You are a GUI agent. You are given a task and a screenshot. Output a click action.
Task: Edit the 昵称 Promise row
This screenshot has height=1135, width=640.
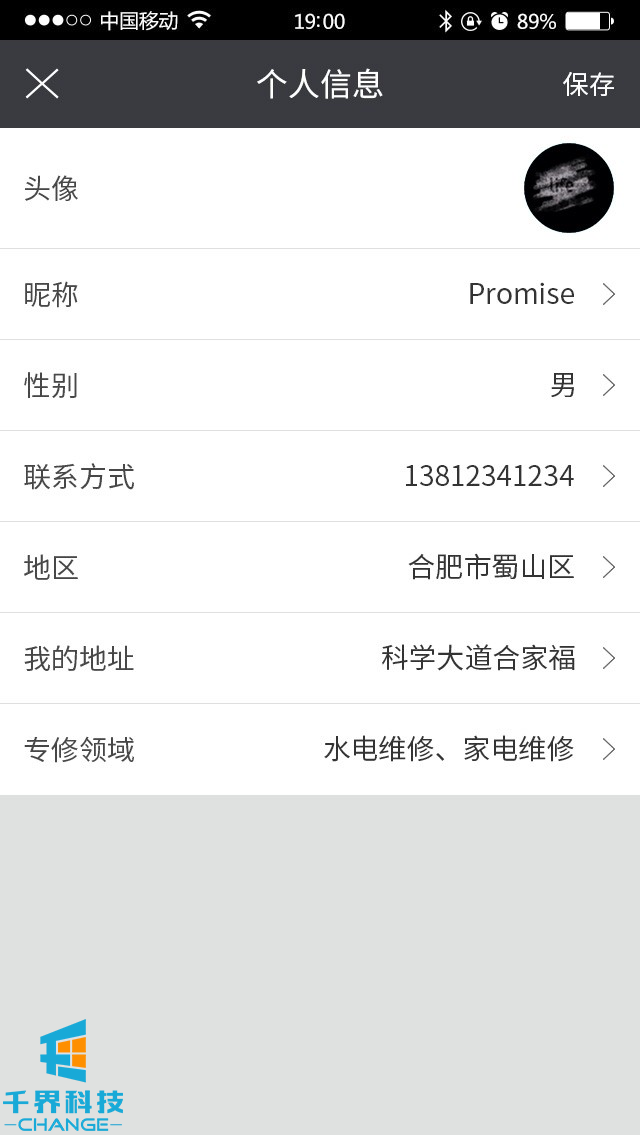[320, 294]
